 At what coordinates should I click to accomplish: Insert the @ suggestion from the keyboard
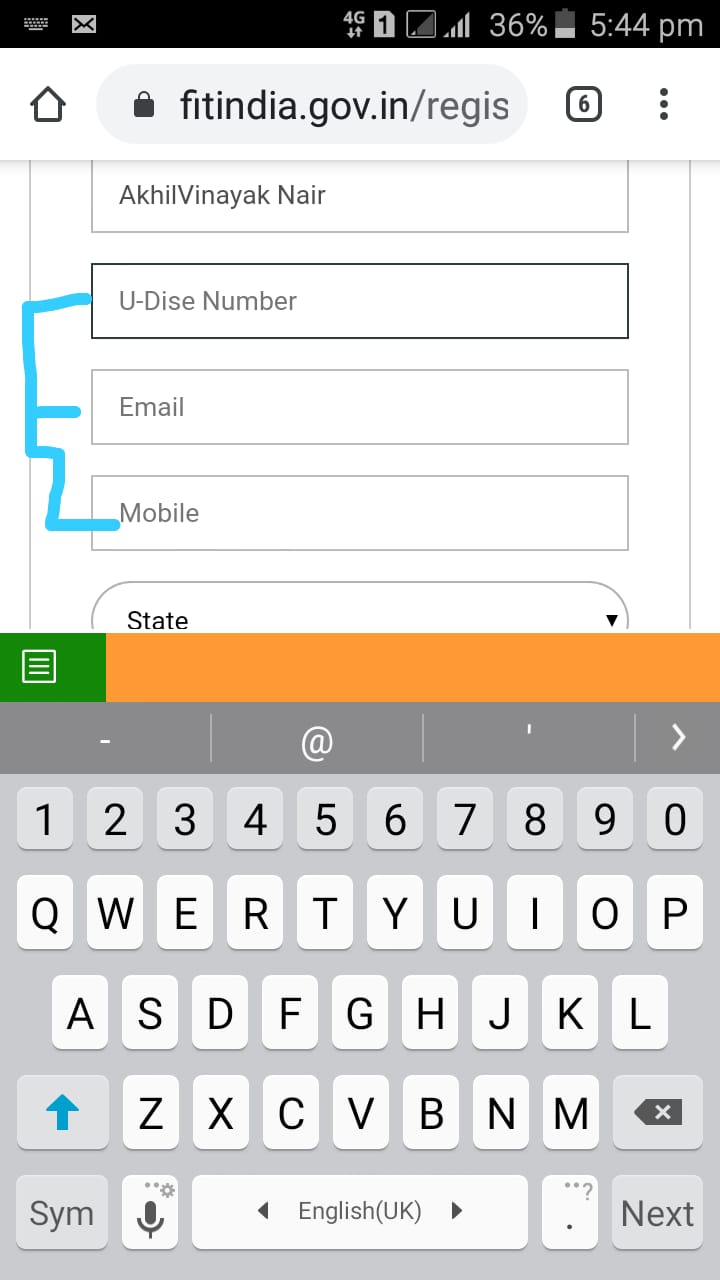tap(317, 740)
